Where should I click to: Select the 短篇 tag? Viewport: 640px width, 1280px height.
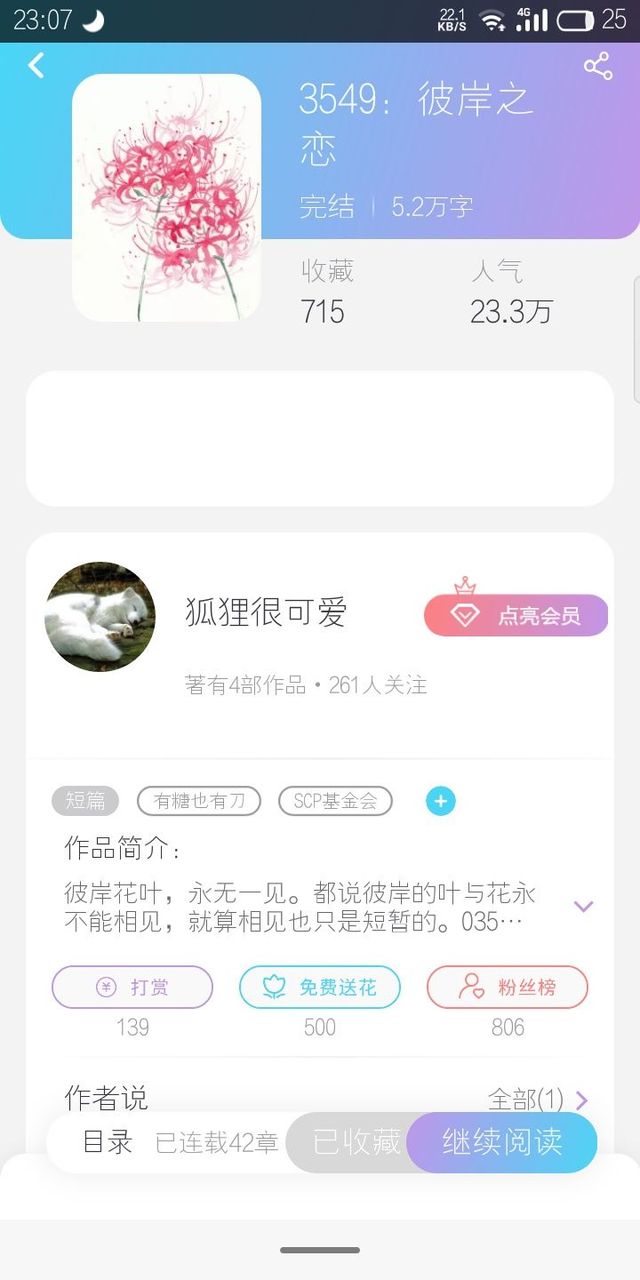pyautogui.click(x=85, y=801)
